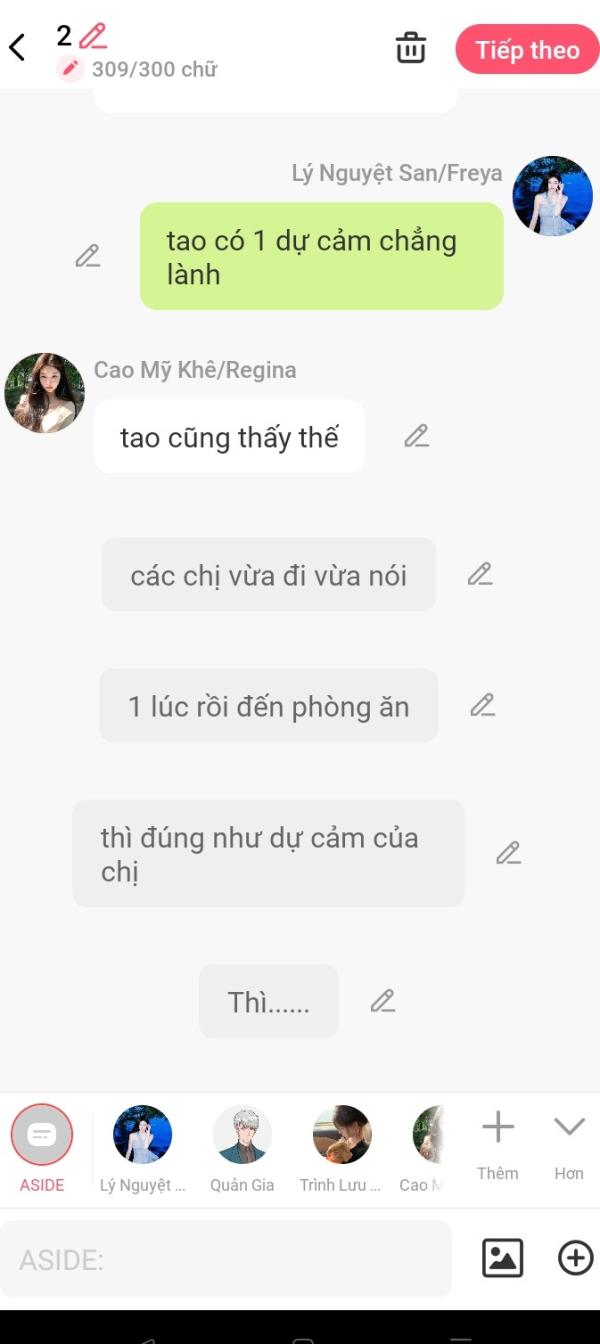Choose character Lý Nguyệt as speaker
The width and height of the screenshot is (600, 1344).
click(x=143, y=1148)
